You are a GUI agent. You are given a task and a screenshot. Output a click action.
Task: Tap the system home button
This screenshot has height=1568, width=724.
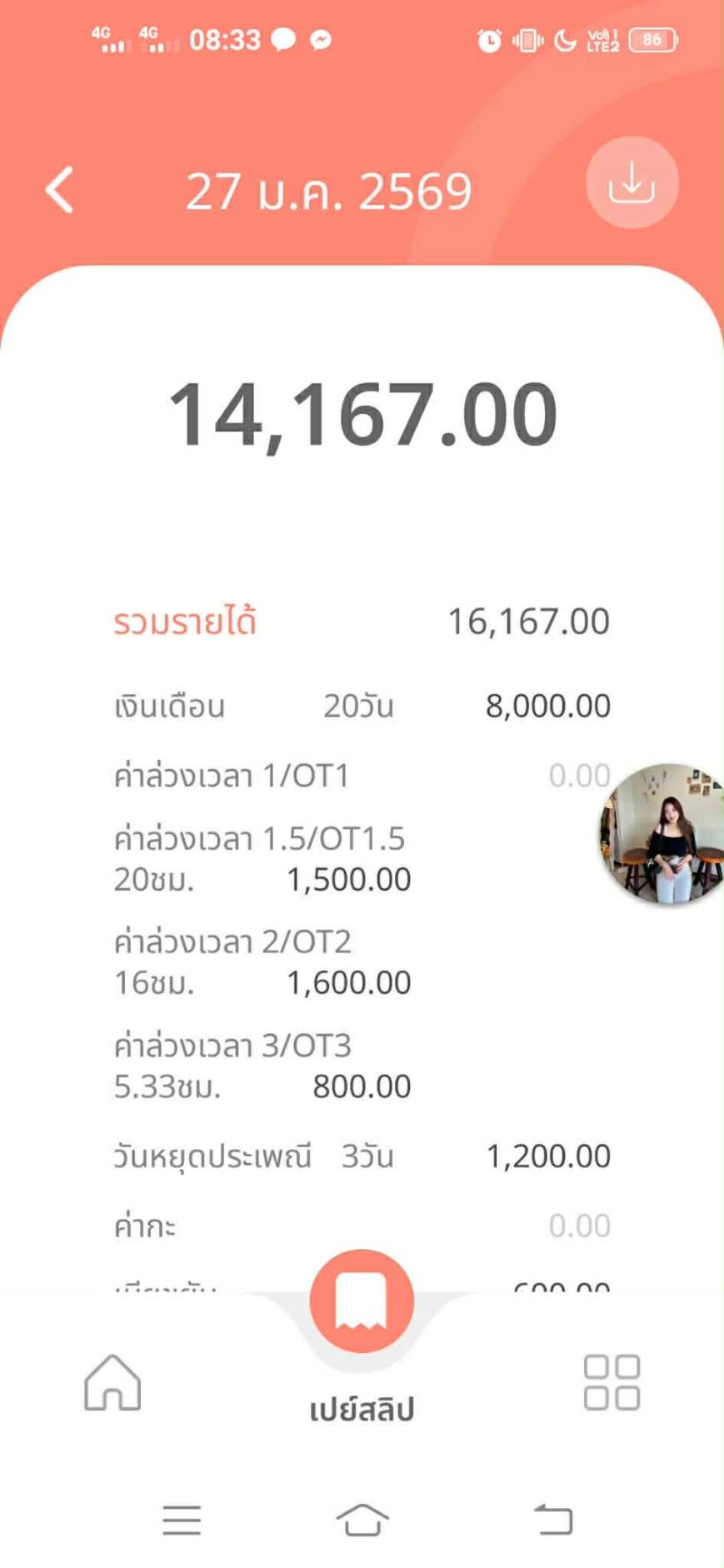[x=362, y=1520]
